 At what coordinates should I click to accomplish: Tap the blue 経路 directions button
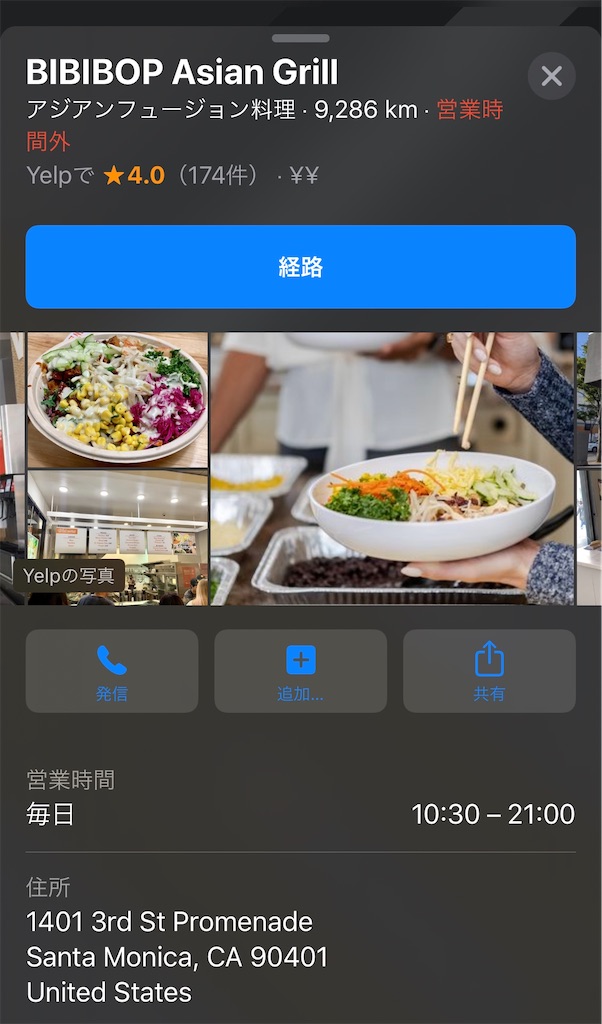click(x=300, y=267)
